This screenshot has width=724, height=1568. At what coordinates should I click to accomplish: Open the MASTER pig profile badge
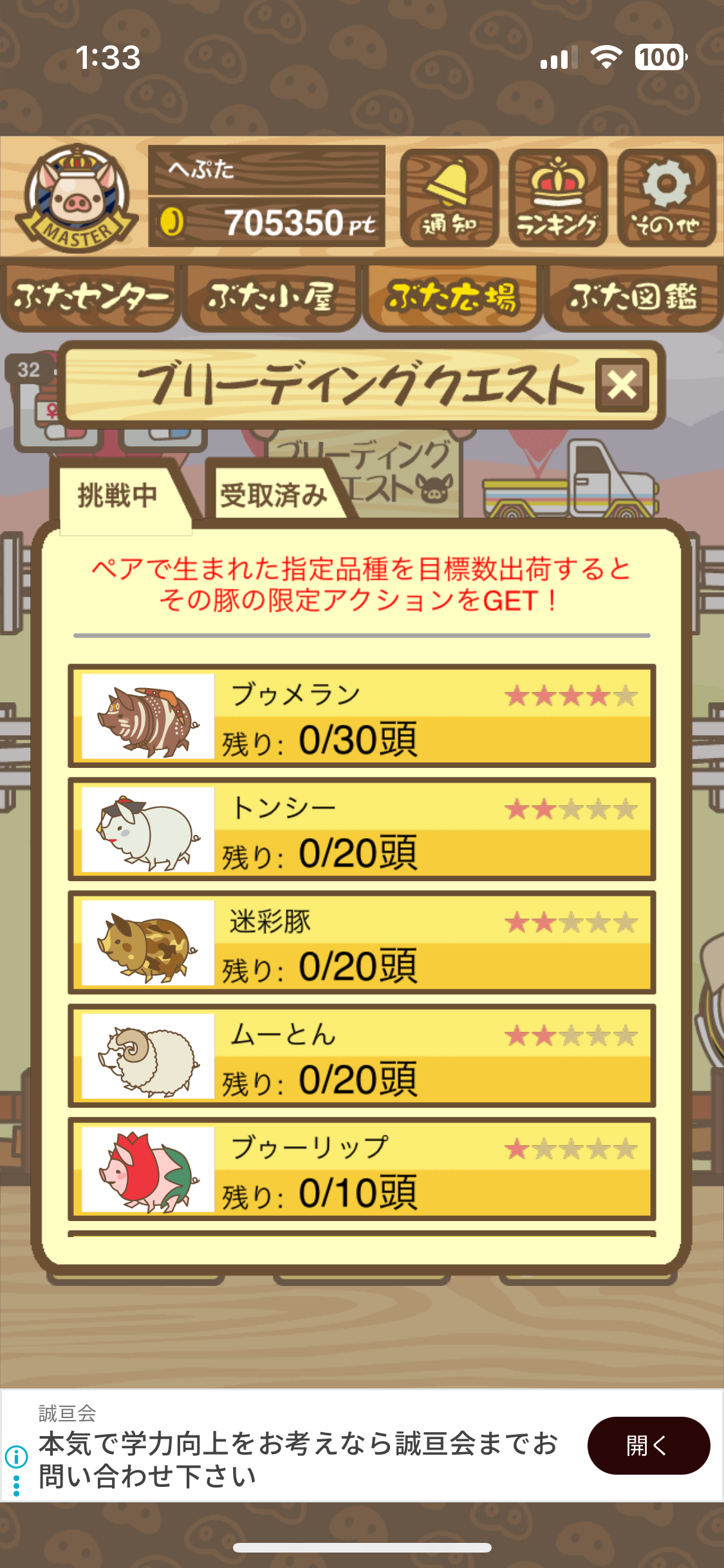(77, 198)
